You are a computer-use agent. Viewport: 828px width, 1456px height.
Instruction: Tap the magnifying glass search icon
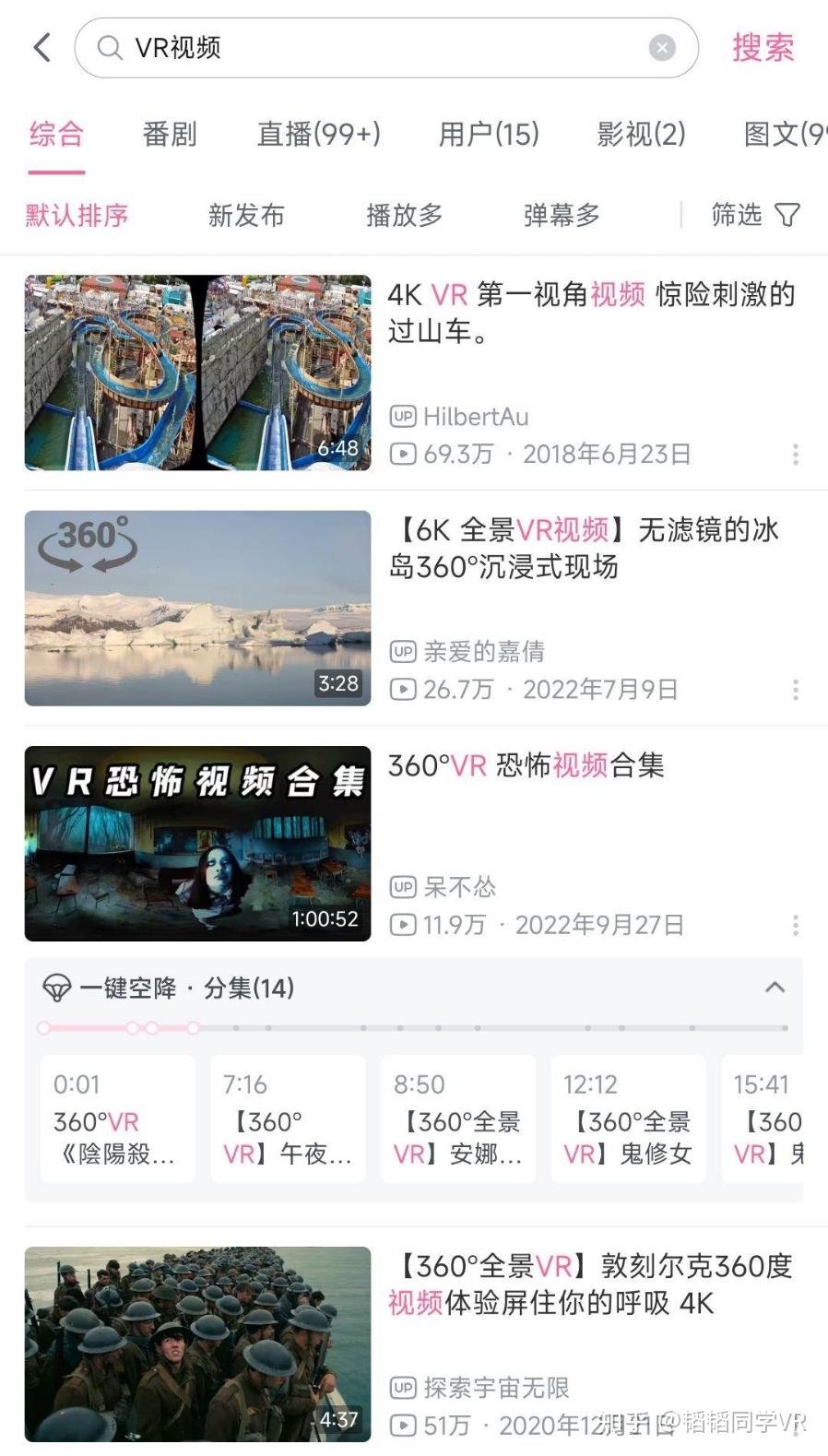(x=111, y=47)
